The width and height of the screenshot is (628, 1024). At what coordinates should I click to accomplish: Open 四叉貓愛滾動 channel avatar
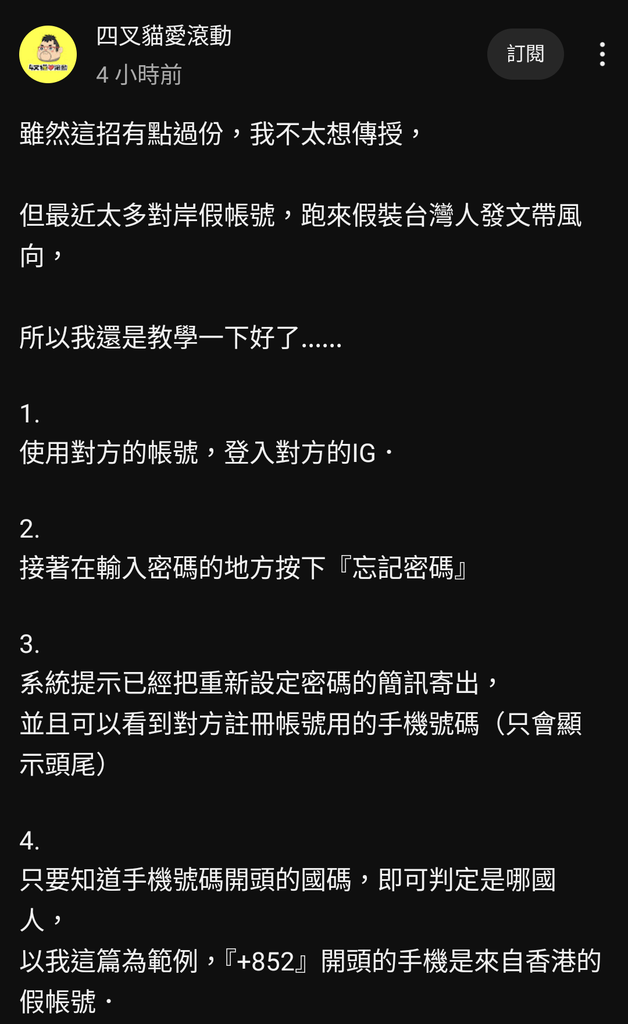click(48, 55)
